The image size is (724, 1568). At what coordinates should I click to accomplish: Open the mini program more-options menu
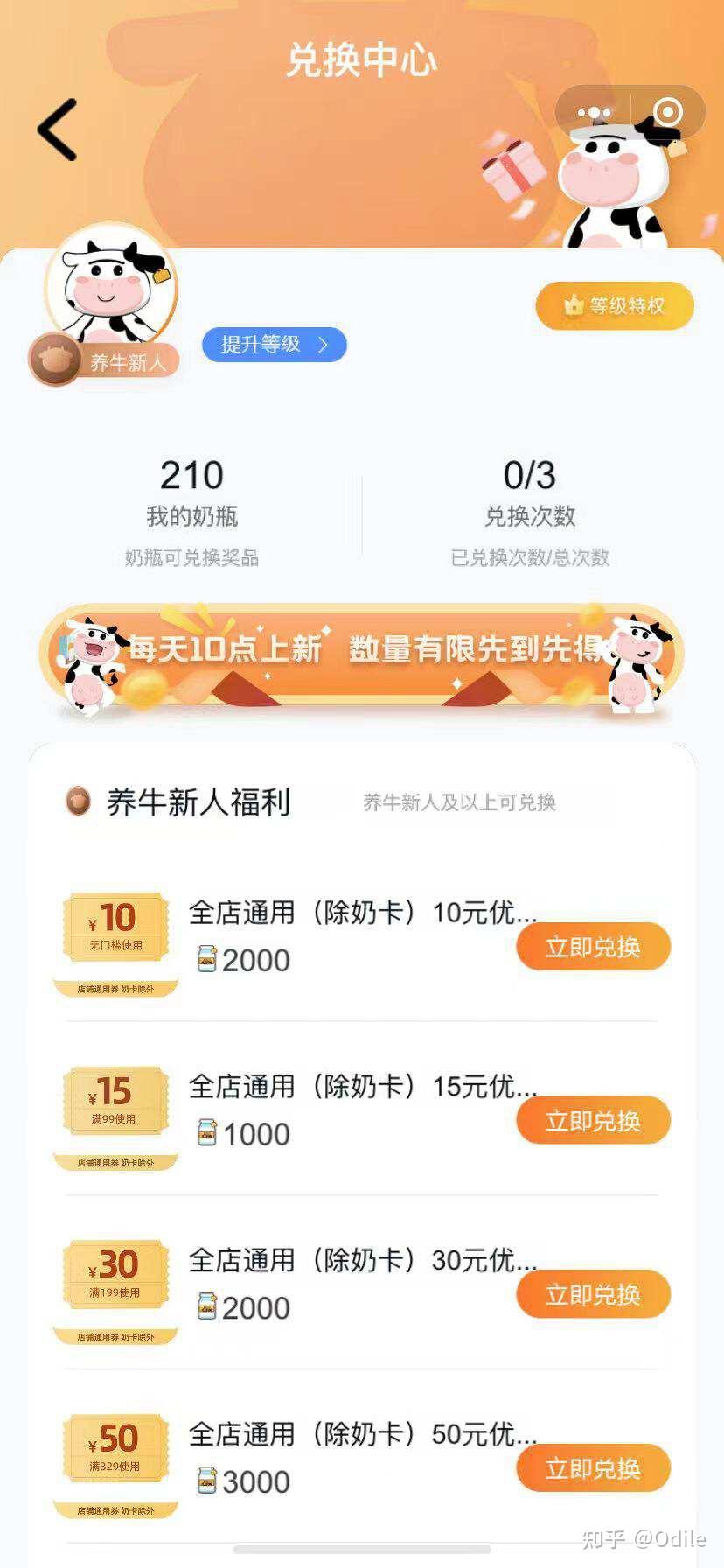click(595, 113)
